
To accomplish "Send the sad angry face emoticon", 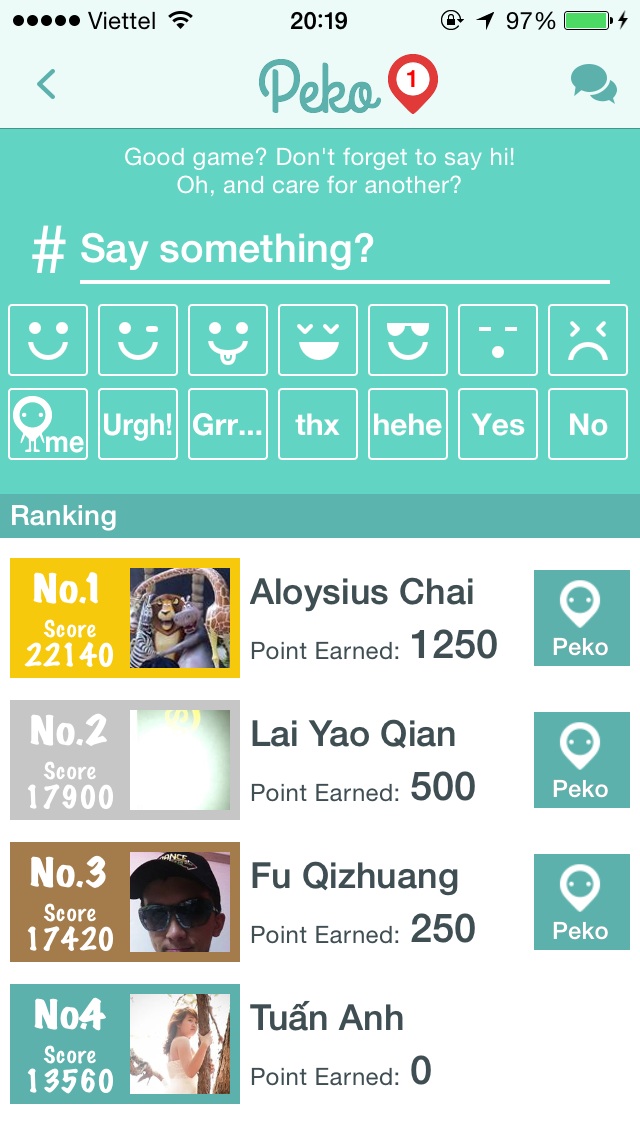I will click(x=588, y=340).
